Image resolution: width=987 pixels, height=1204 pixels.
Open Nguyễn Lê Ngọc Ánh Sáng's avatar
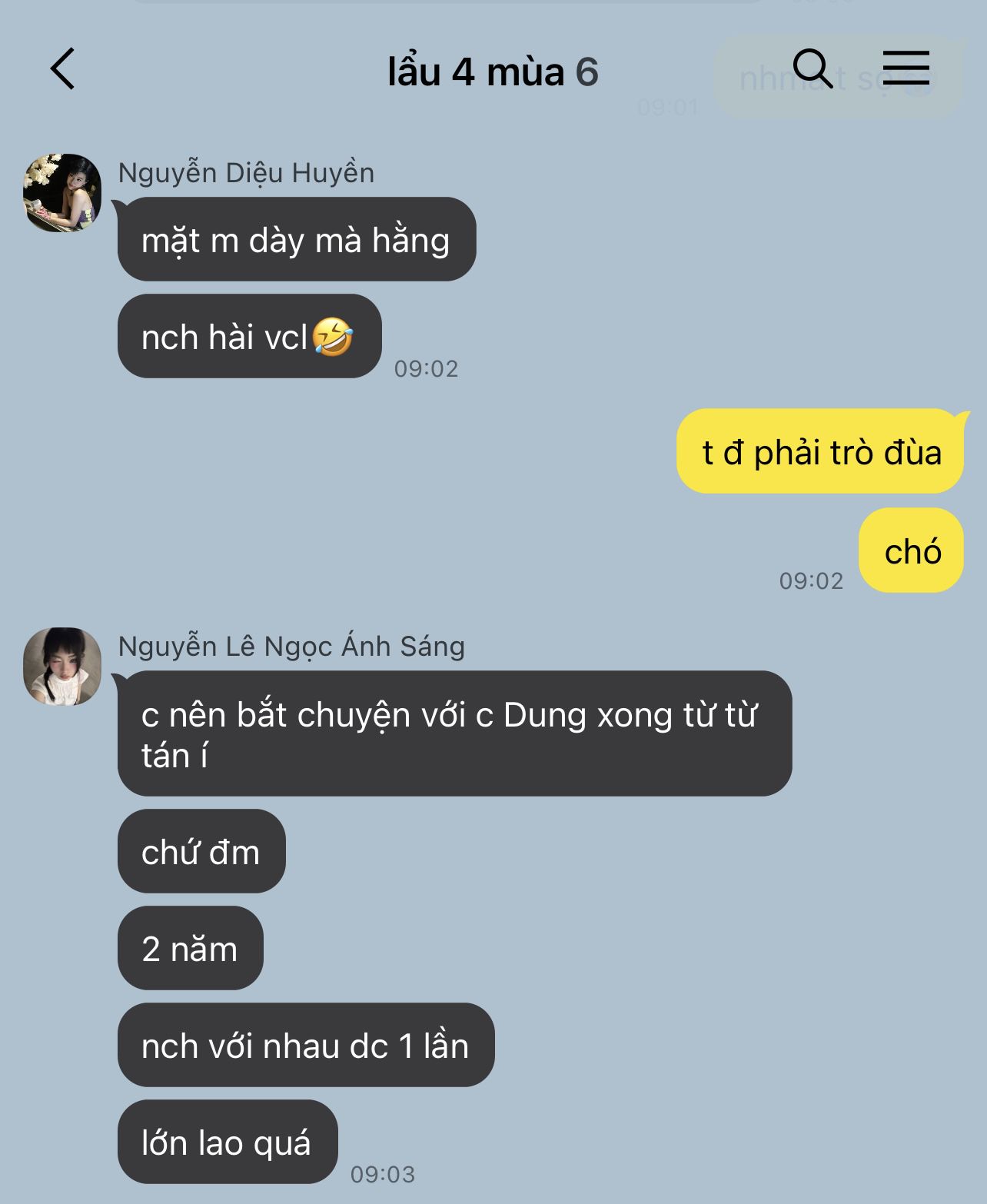click(62, 666)
